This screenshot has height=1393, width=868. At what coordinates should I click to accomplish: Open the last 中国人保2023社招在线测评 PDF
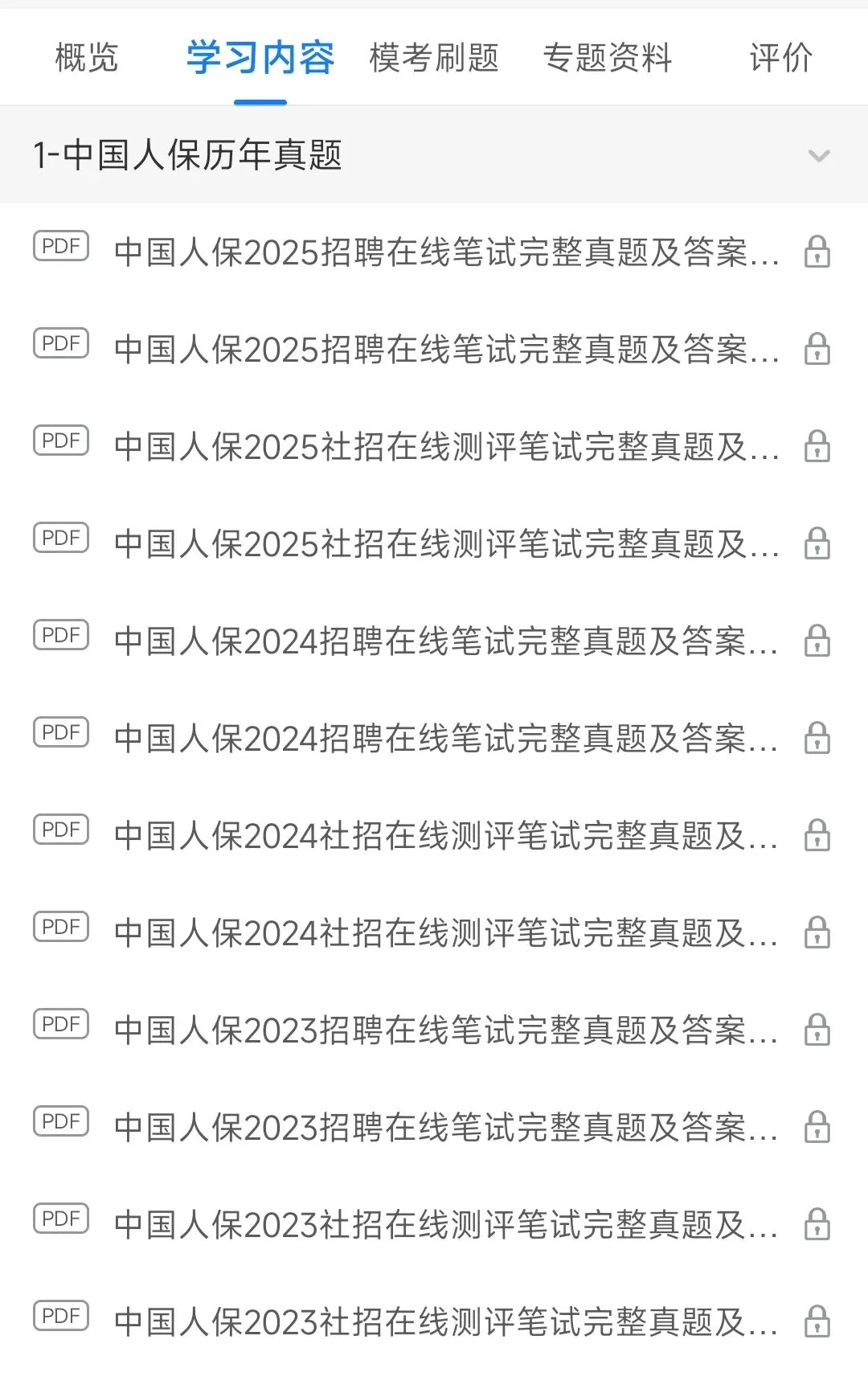434,1321
